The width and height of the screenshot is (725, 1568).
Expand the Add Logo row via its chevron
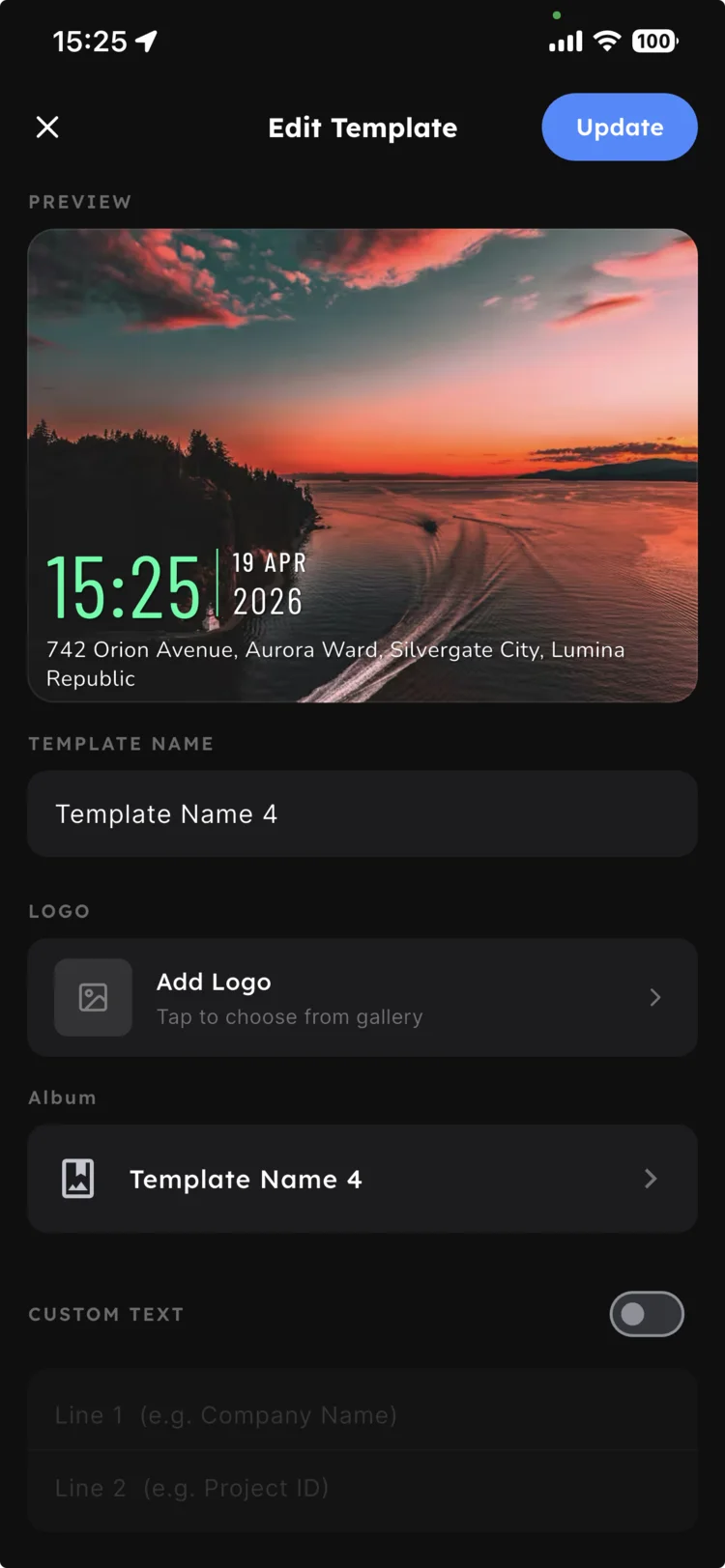tap(655, 997)
